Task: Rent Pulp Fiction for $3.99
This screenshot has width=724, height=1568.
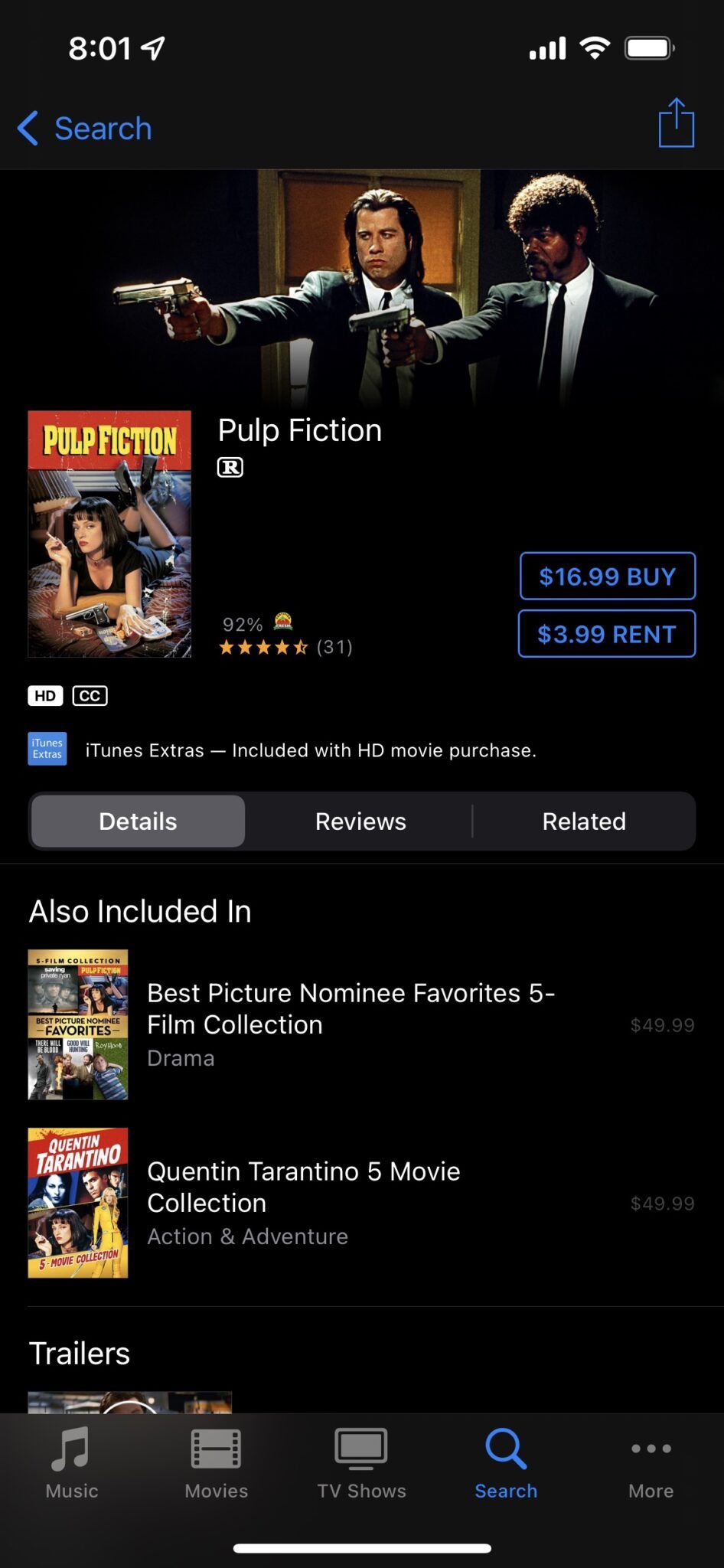Action: point(607,634)
